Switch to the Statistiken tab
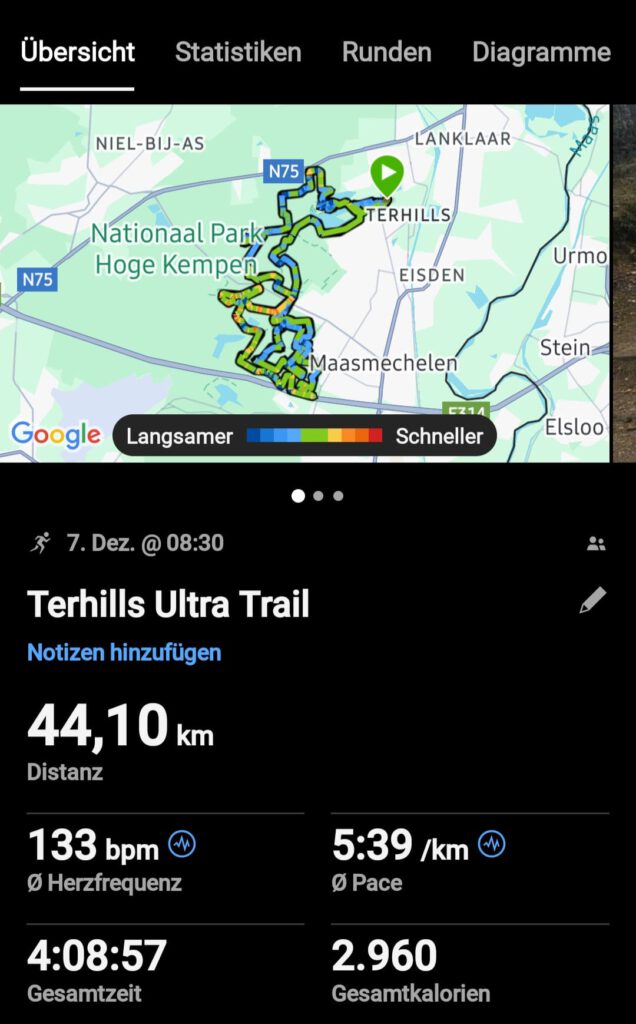Viewport: 636px width, 1024px height. tap(238, 52)
